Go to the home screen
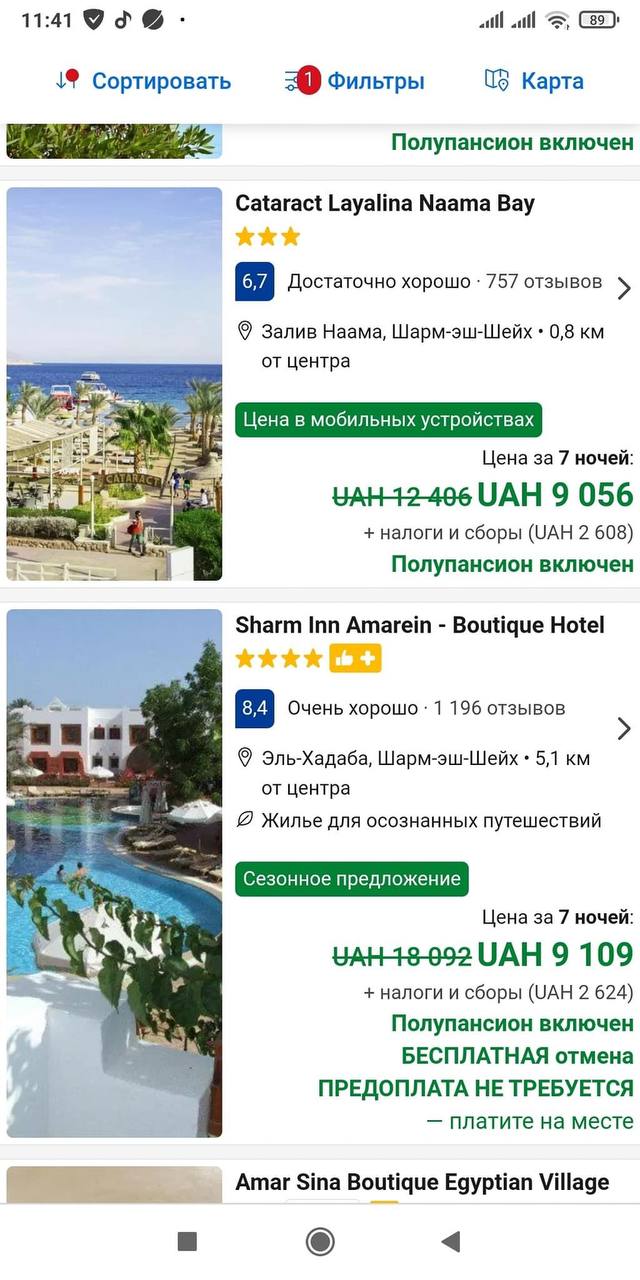Image resolution: width=640 pixels, height=1280 pixels. coord(320,1241)
